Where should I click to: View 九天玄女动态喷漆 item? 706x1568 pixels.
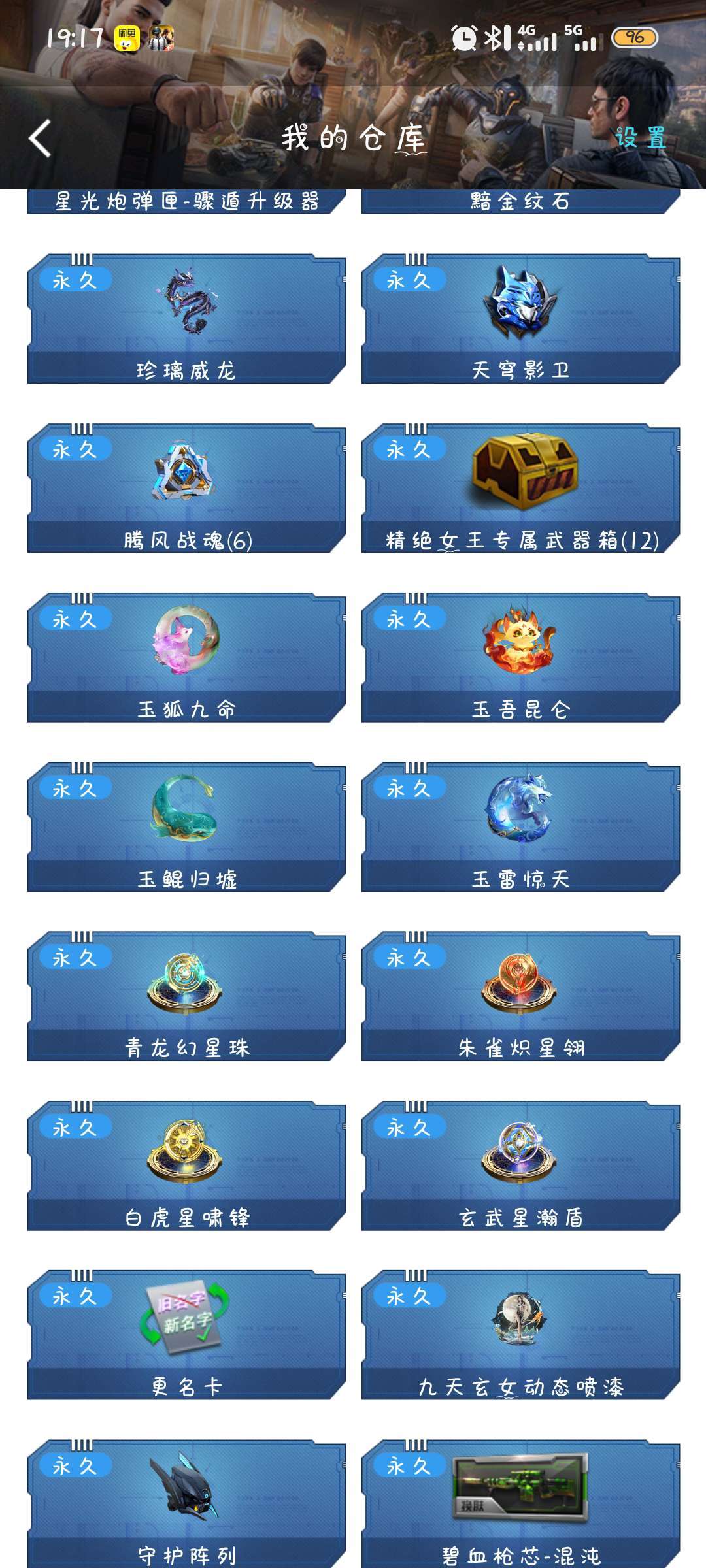click(520, 1334)
